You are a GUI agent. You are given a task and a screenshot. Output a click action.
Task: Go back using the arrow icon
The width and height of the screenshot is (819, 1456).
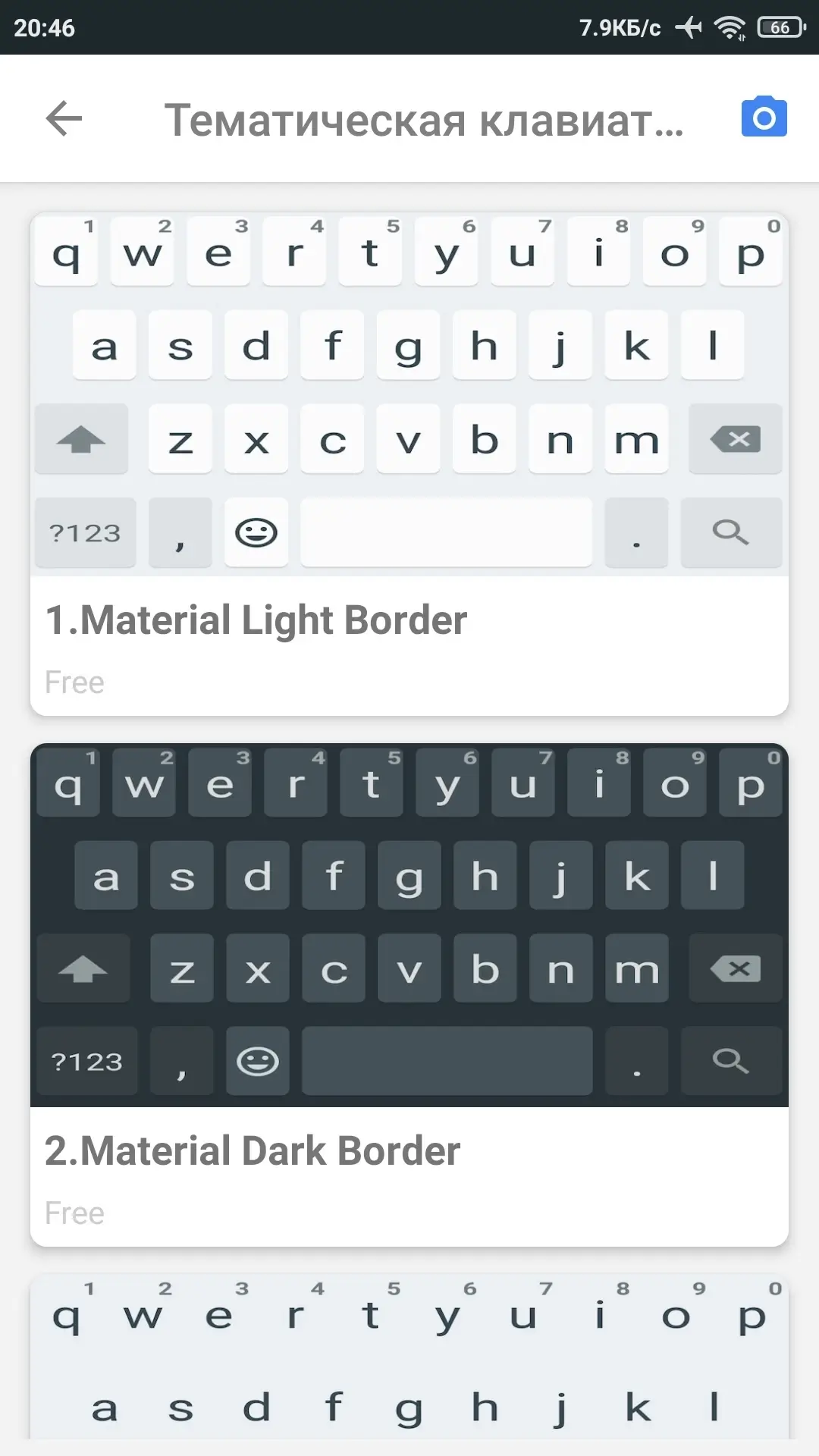click(x=64, y=118)
